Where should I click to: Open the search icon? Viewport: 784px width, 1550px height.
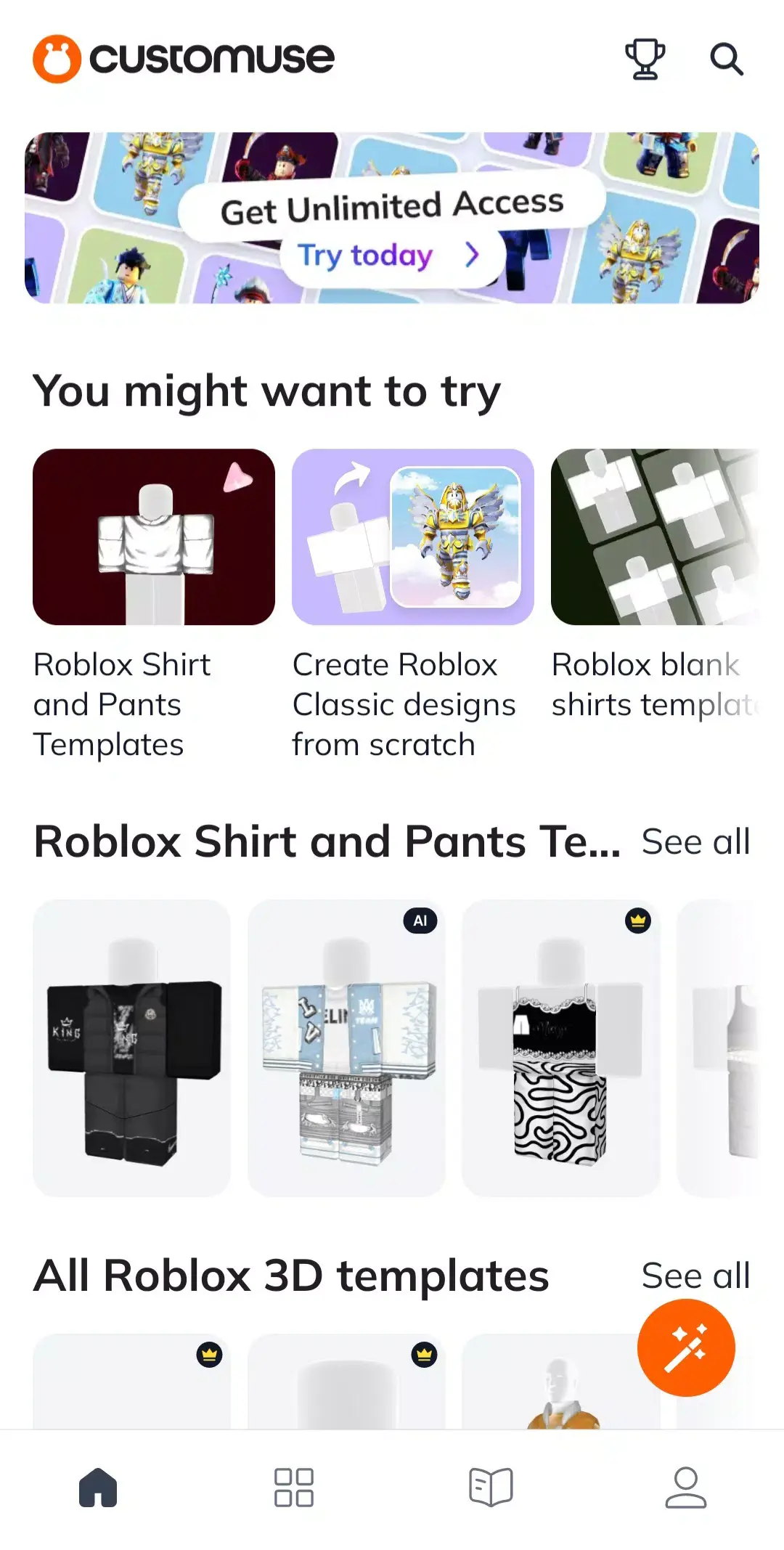(x=727, y=59)
